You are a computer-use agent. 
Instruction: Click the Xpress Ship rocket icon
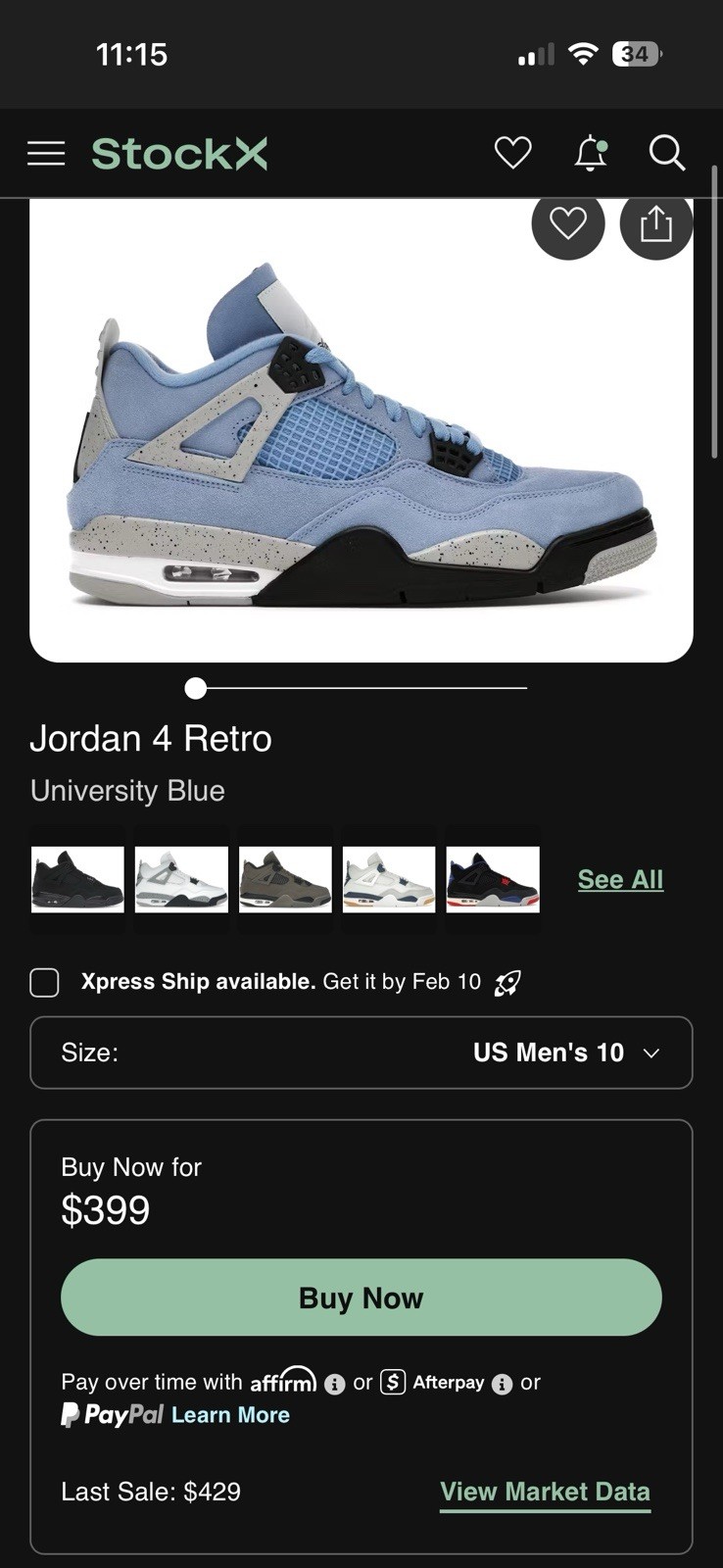tap(508, 981)
